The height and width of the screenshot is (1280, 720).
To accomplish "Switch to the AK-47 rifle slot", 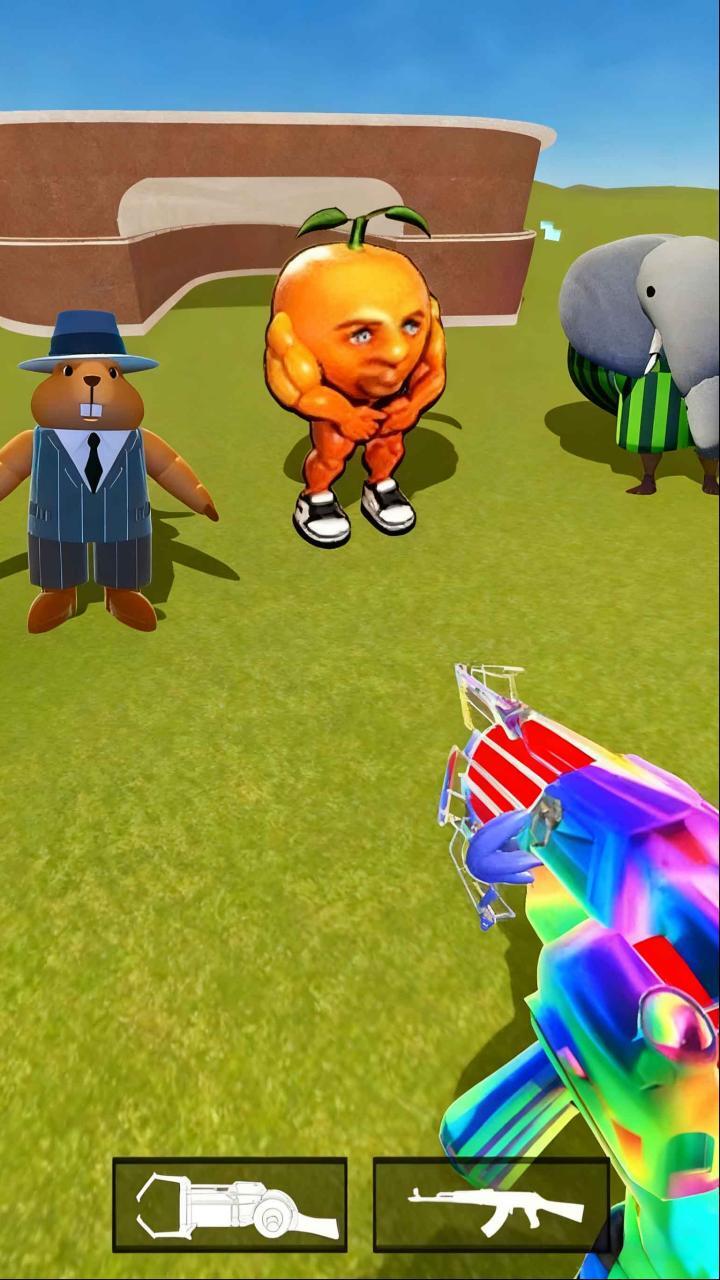I will (x=491, y=1205).
